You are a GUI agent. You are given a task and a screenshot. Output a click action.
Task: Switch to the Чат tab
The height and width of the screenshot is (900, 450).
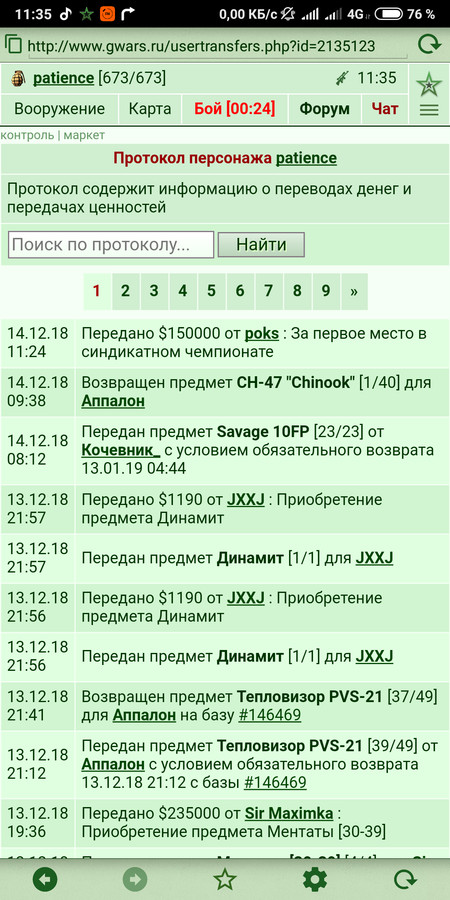[x=385, y=108]
